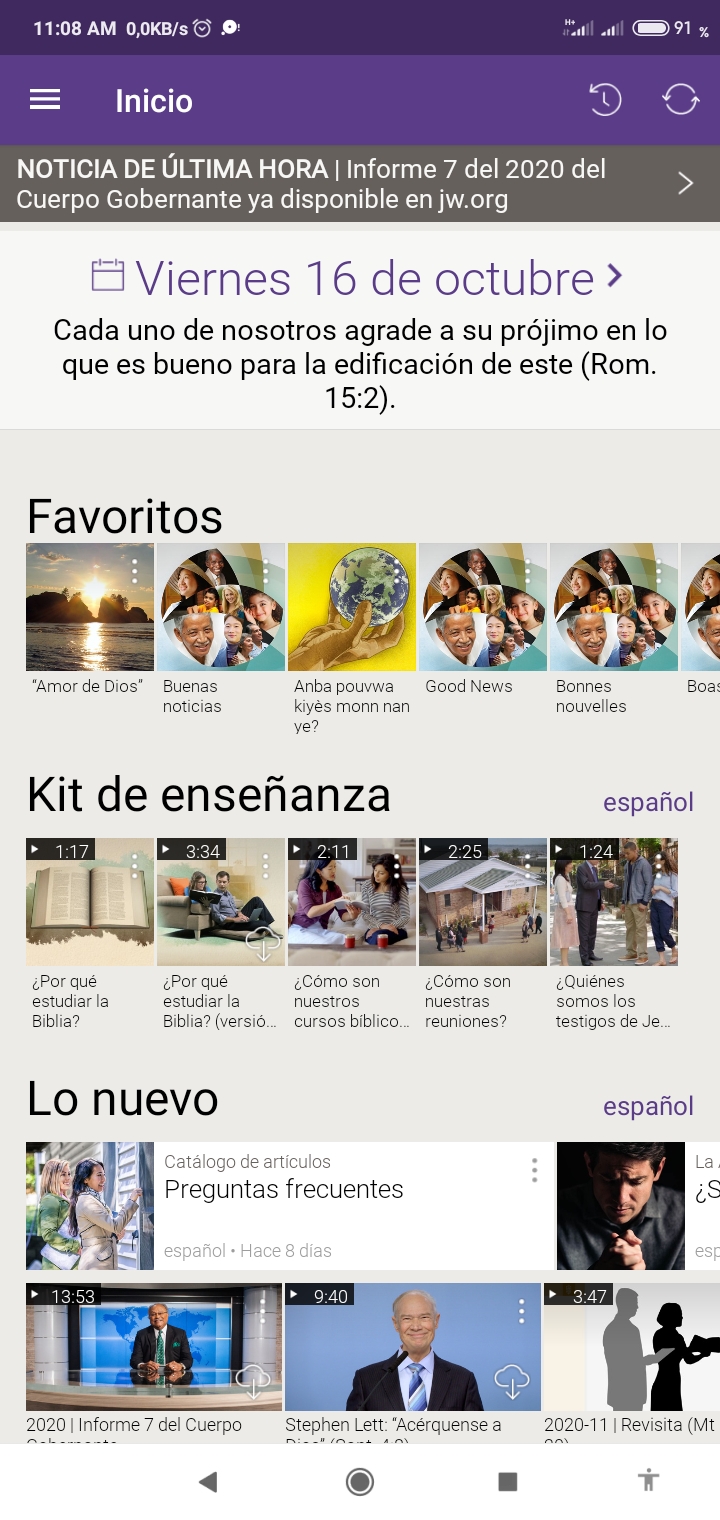720x1520 pixels.
Task: Change the Kit de enseñanza language from español
Action: pos(648,802)
